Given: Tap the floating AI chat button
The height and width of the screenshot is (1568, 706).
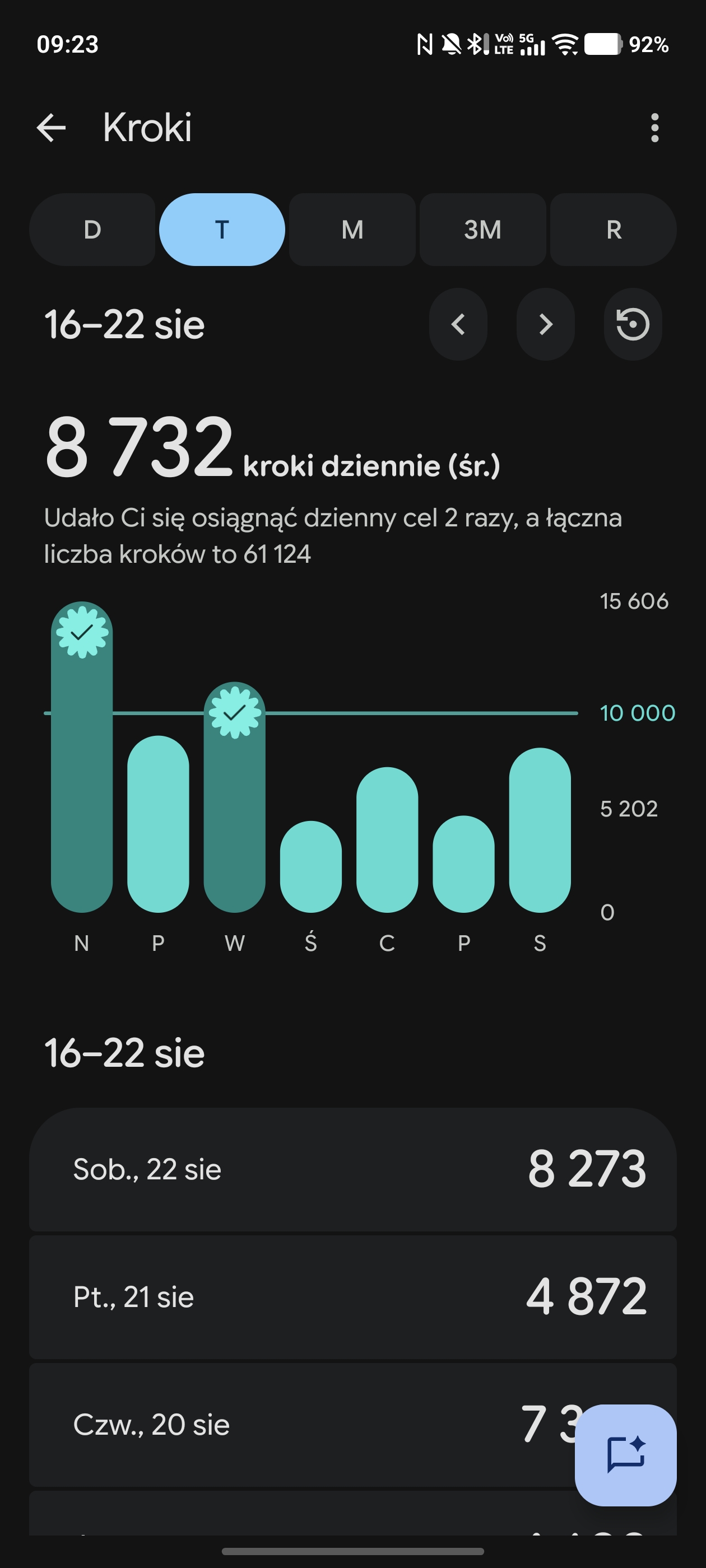Looking at the screenshot, I should pos(625,1455).
